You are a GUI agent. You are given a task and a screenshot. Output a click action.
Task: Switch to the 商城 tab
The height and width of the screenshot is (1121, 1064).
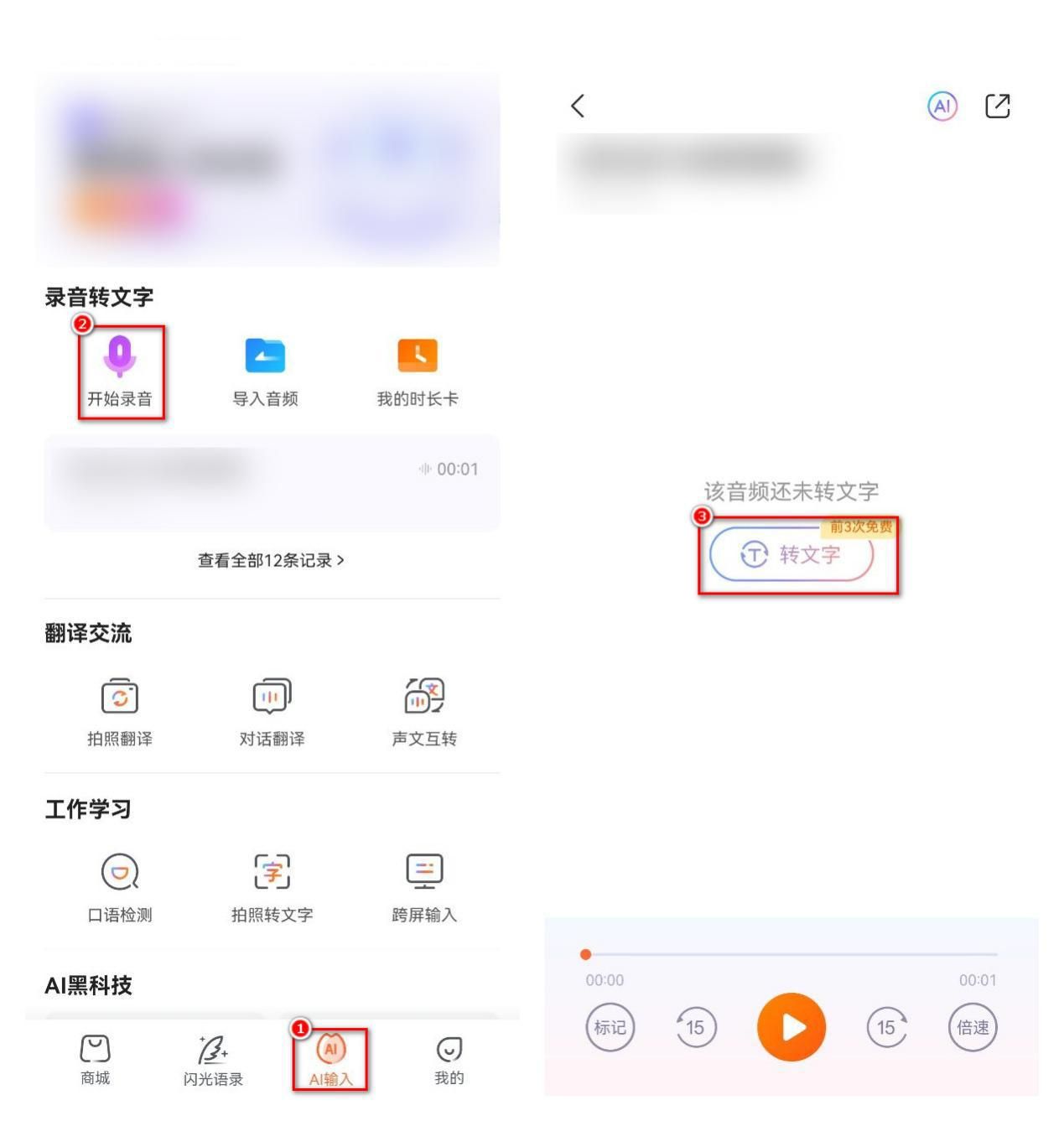click(x=95, y=1061)
